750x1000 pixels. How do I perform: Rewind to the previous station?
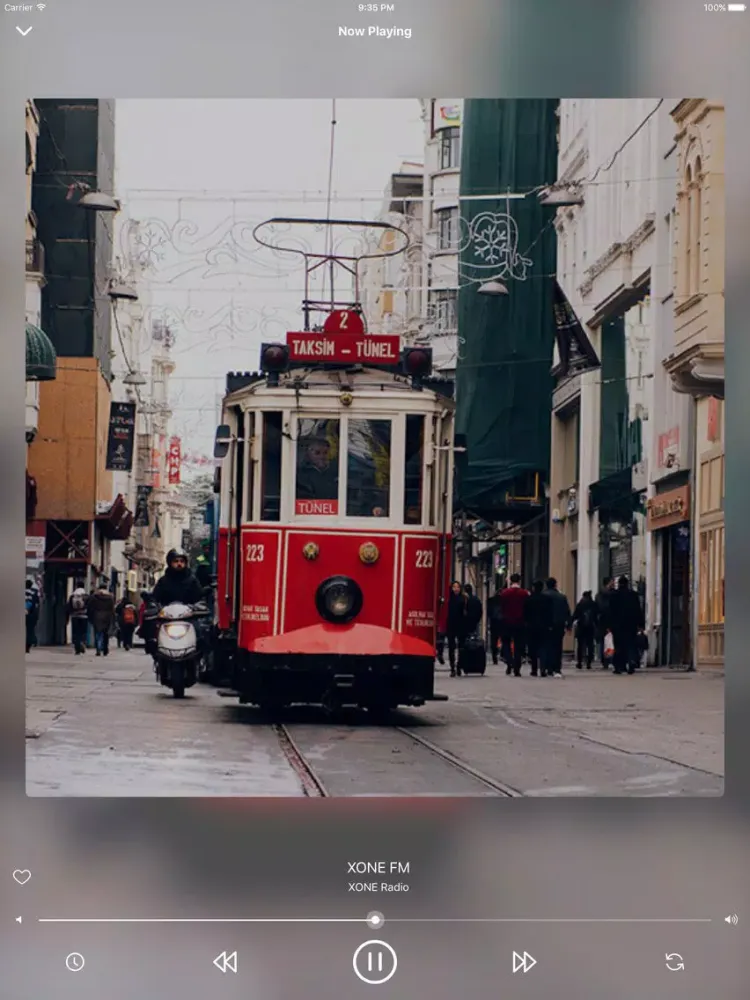[225, 962]
